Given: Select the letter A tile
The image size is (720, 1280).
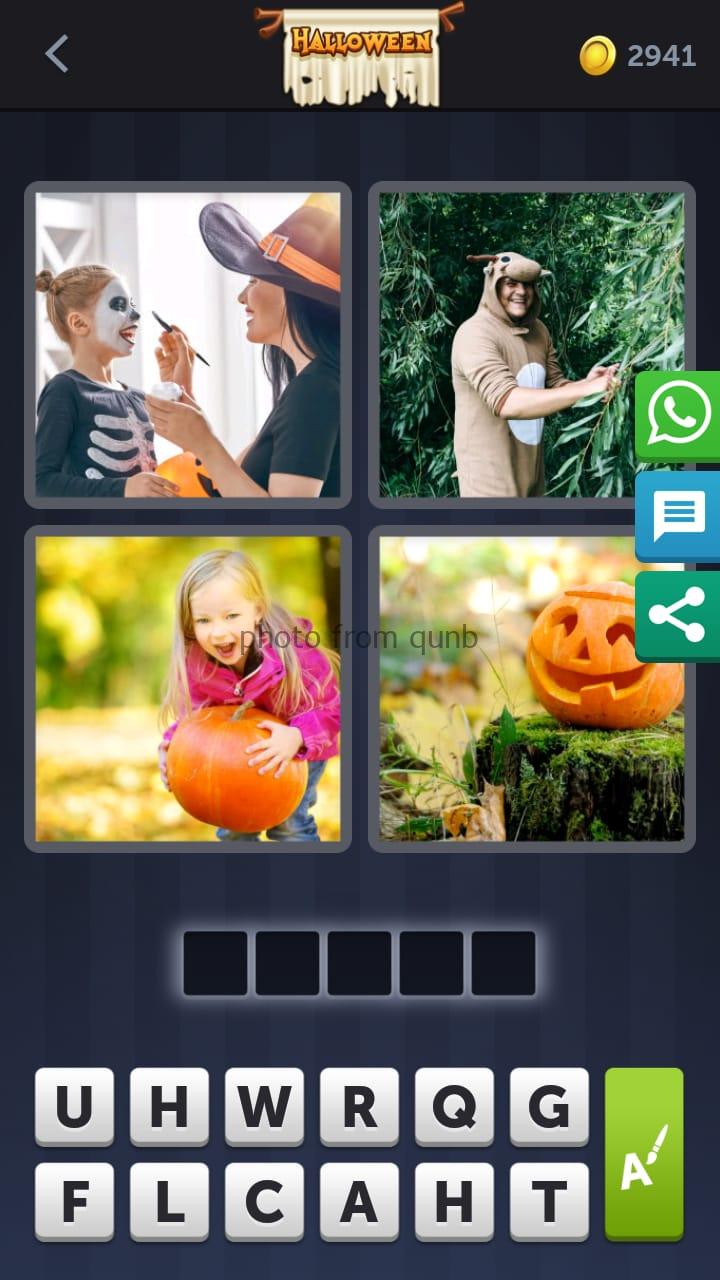Looking at the screenshot, I should tap(359, 1201).
